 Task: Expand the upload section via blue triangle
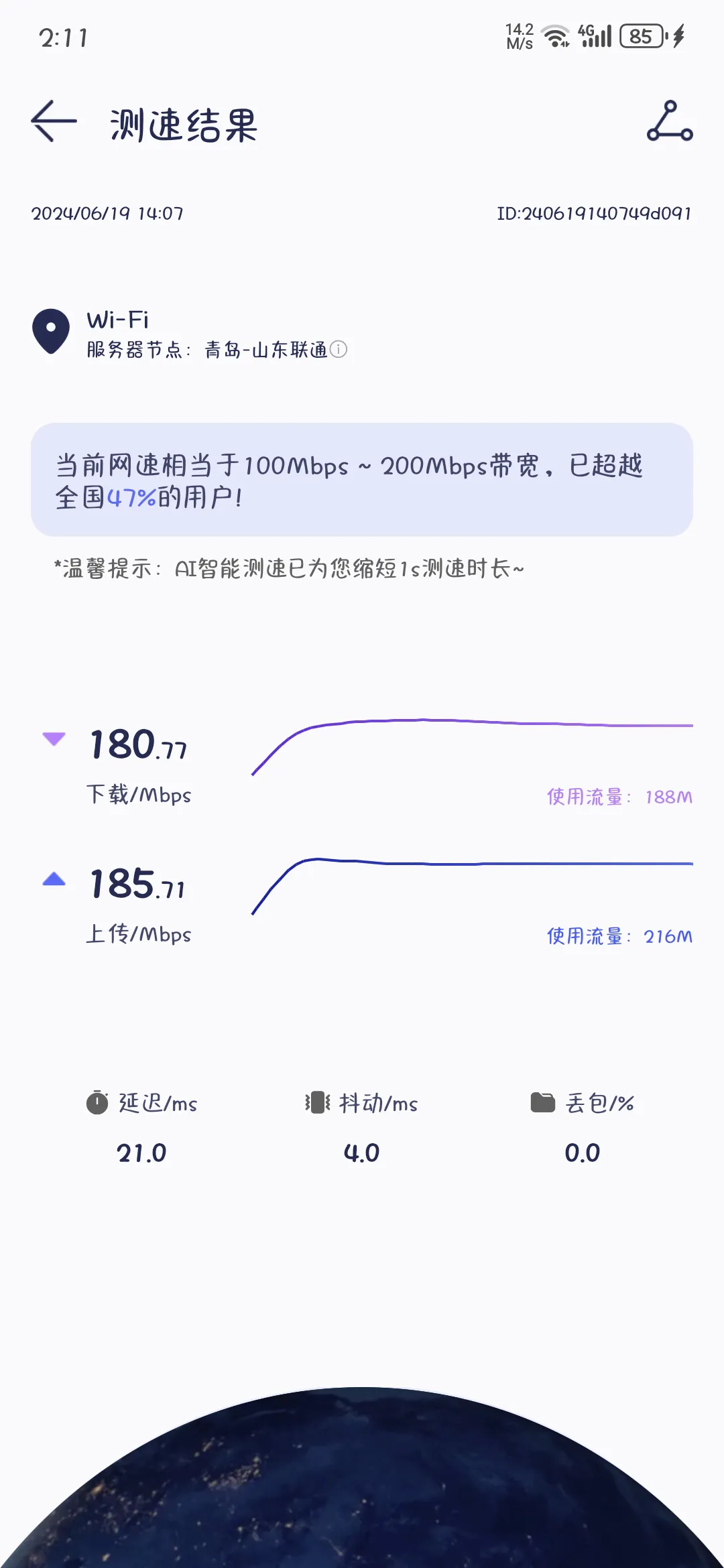[x=54, y=878]
